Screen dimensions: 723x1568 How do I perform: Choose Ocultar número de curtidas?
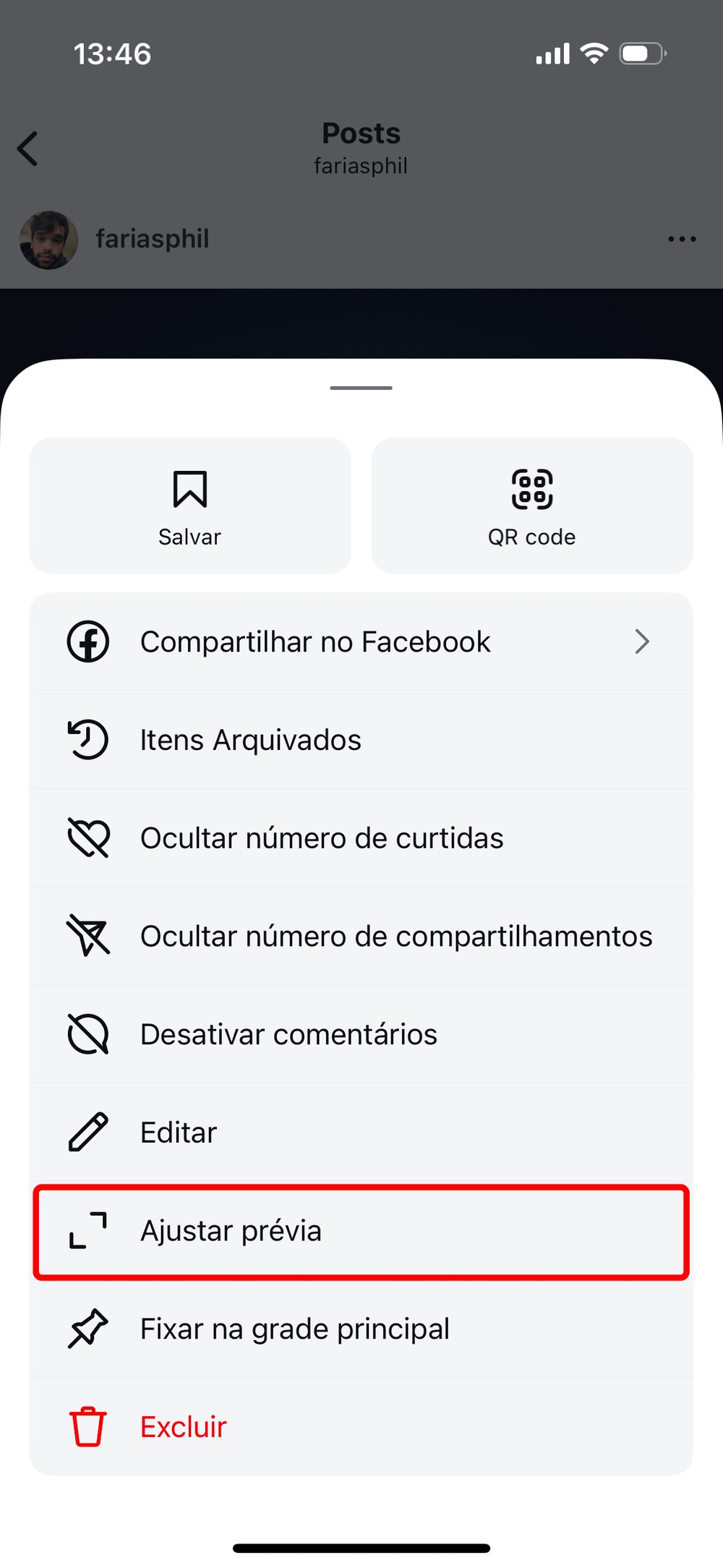point(361,838)
